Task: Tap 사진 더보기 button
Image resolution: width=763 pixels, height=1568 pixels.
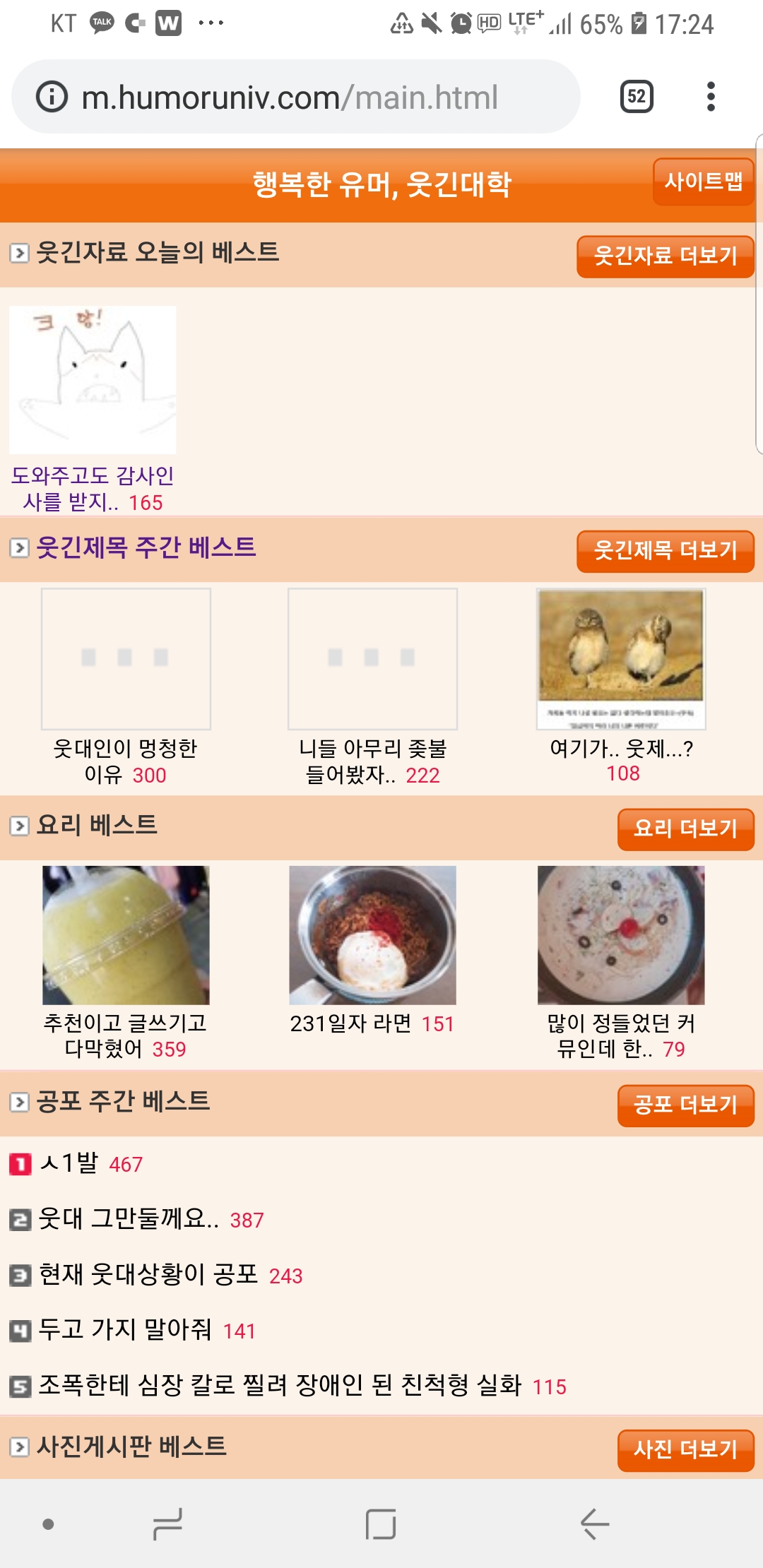Action: 685,1449
